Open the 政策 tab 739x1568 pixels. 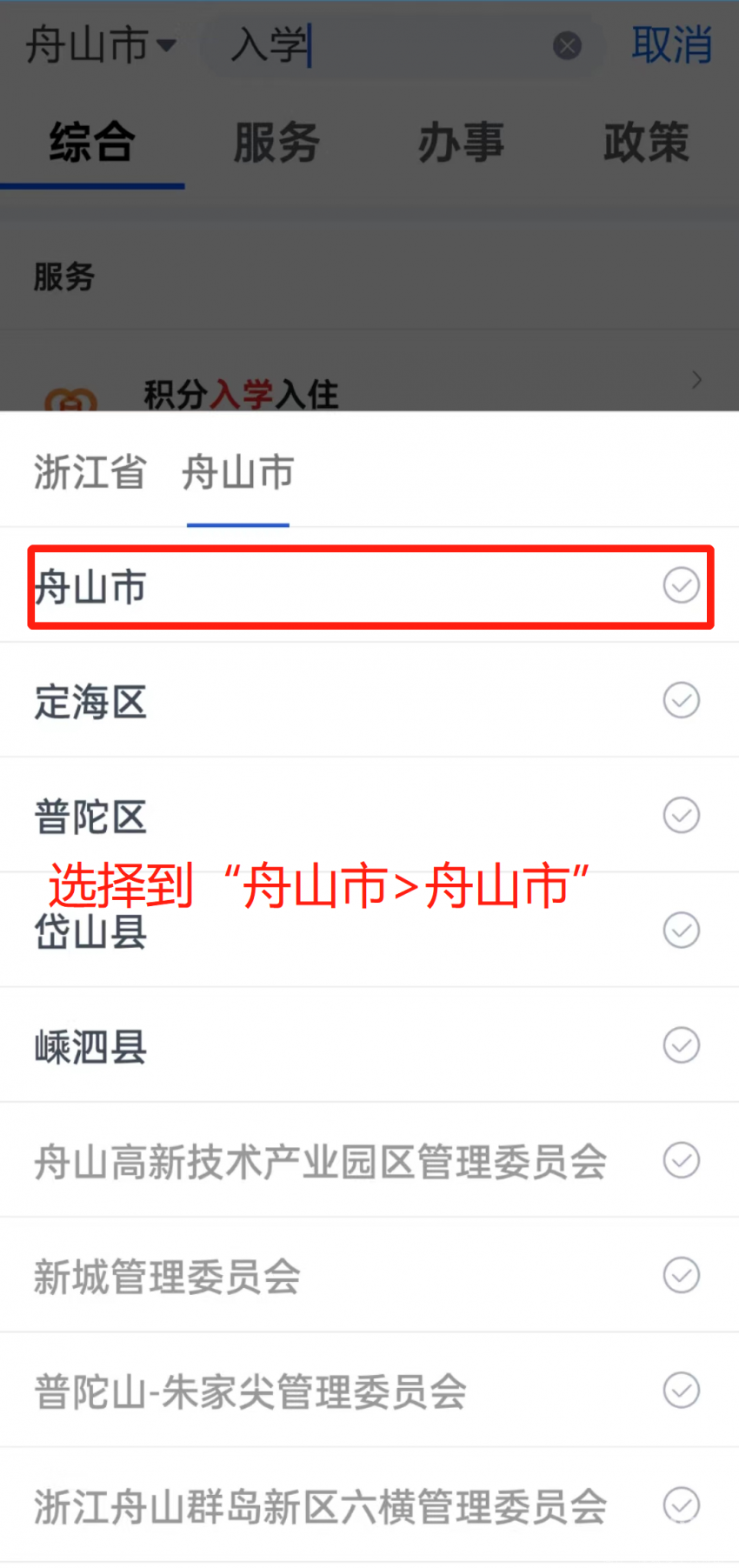pos(646,142)
